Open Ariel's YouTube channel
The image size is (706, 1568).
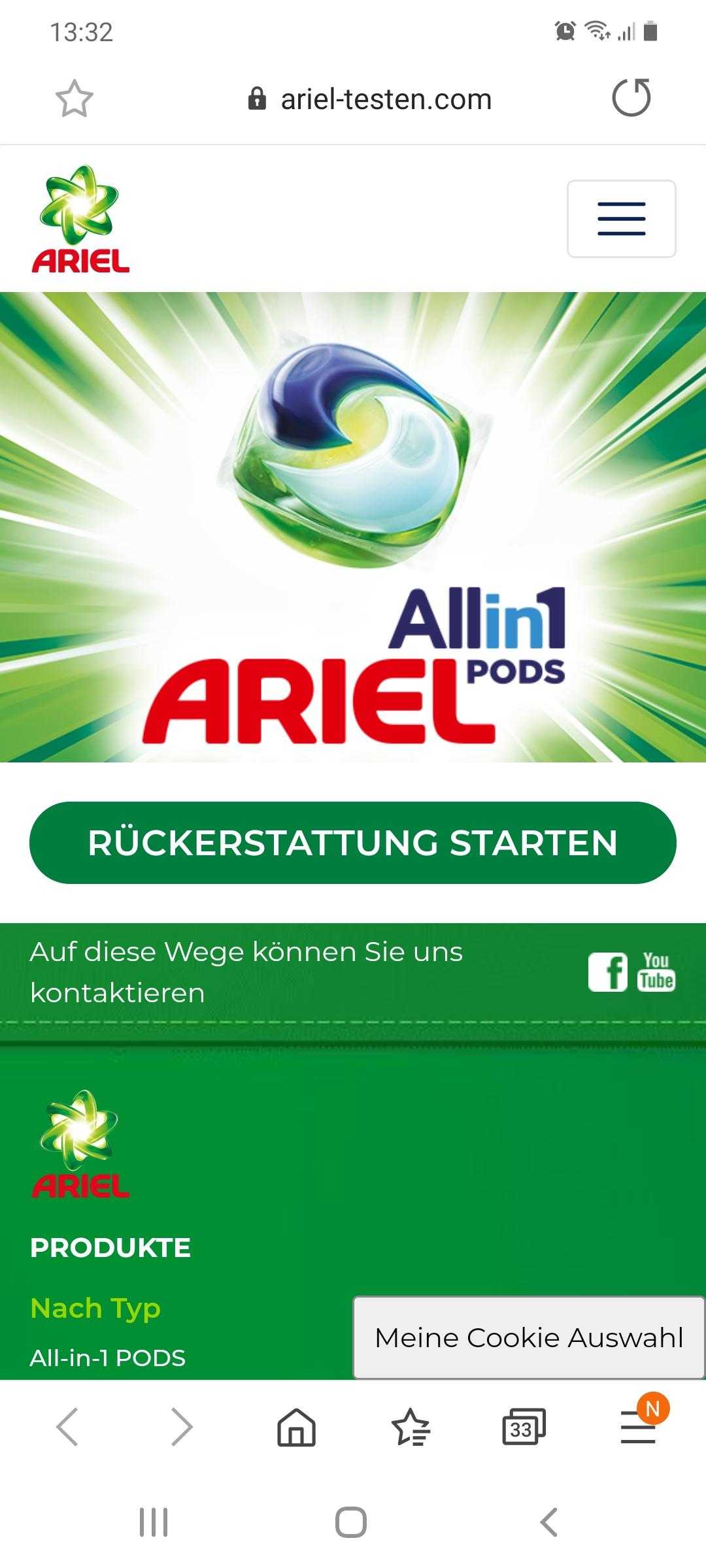(656, 972)
